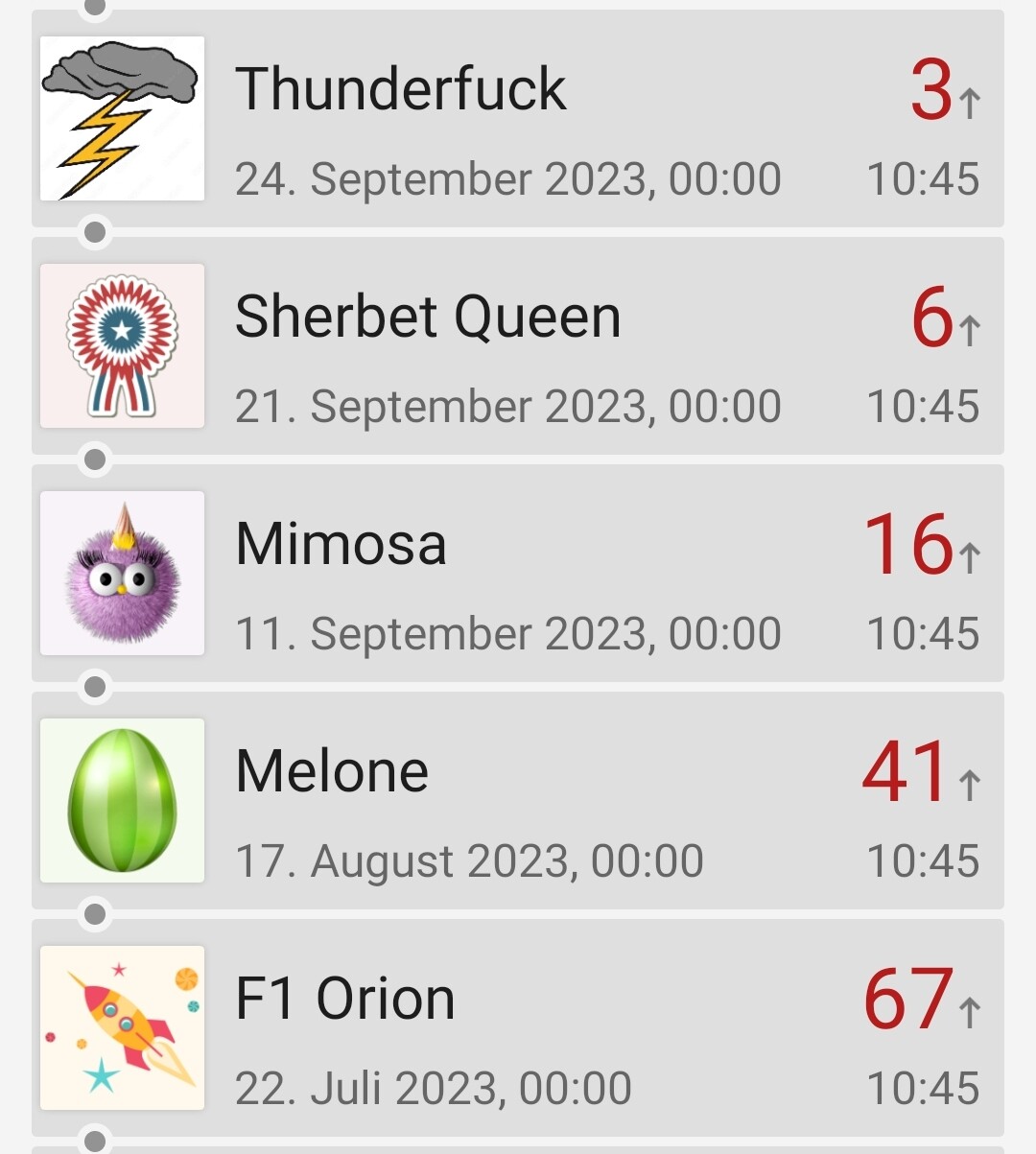Viewport: 1036px width, 1154px height.
Task: Open the Mimosa countdown entry
Action: tap(518, 574)
